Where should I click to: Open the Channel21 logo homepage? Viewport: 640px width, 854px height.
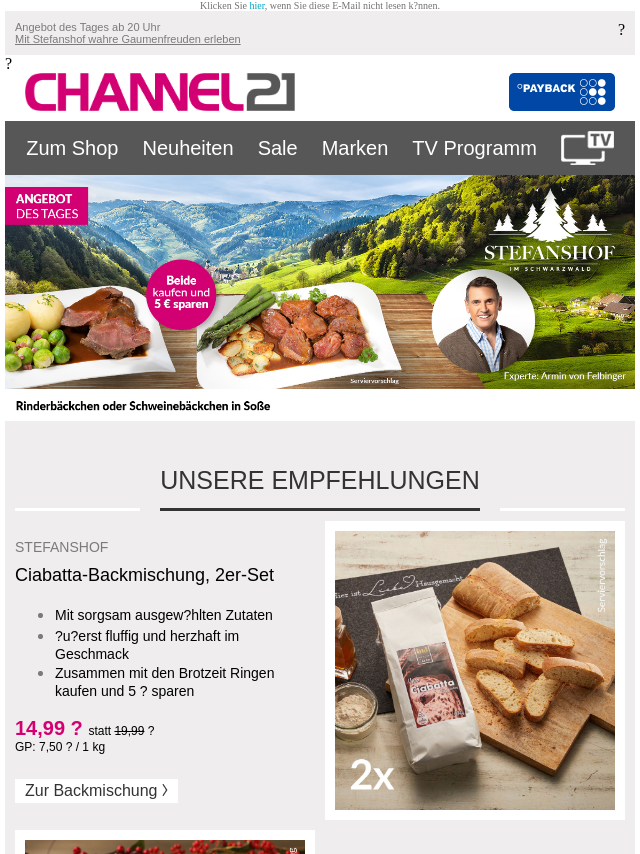click(160, 92)
